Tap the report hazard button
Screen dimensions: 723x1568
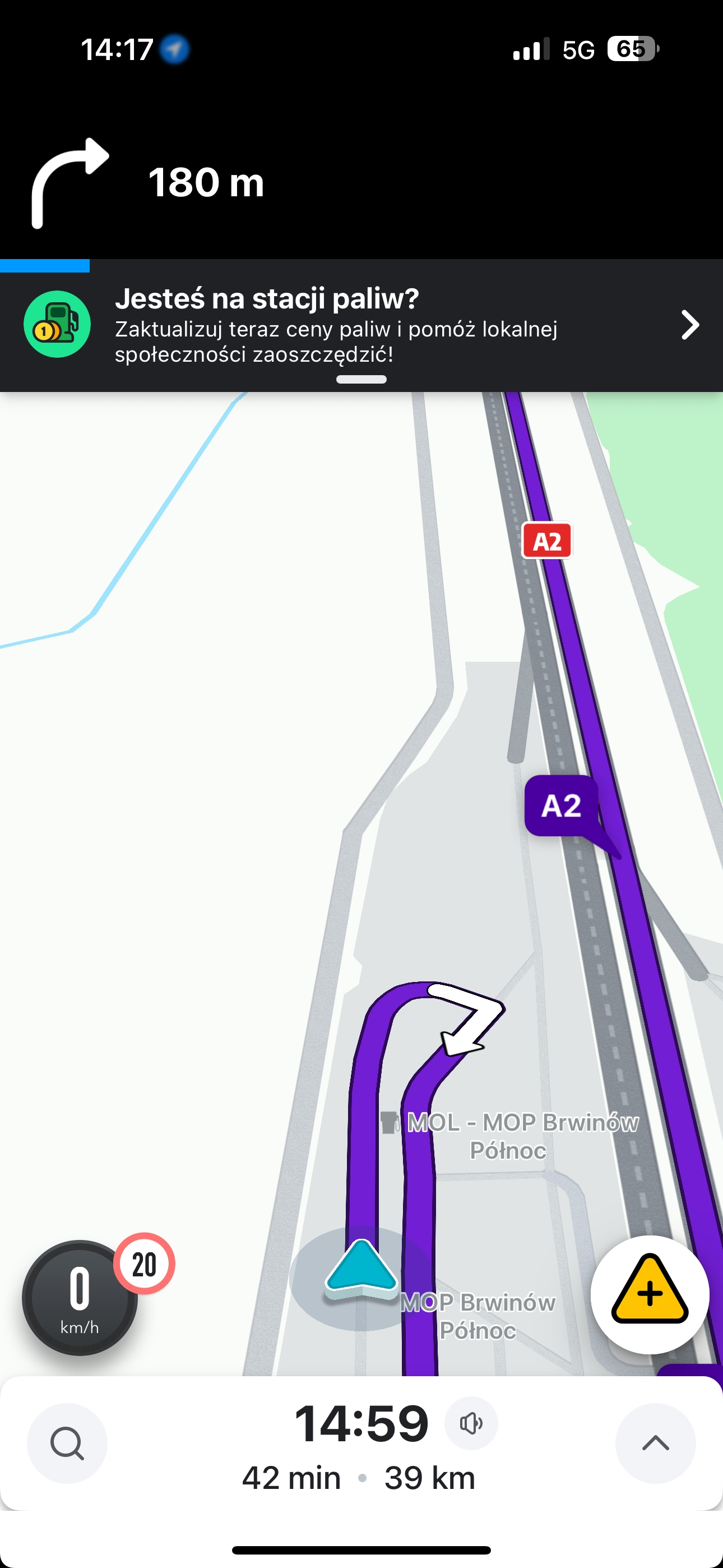click(650, 1294)
